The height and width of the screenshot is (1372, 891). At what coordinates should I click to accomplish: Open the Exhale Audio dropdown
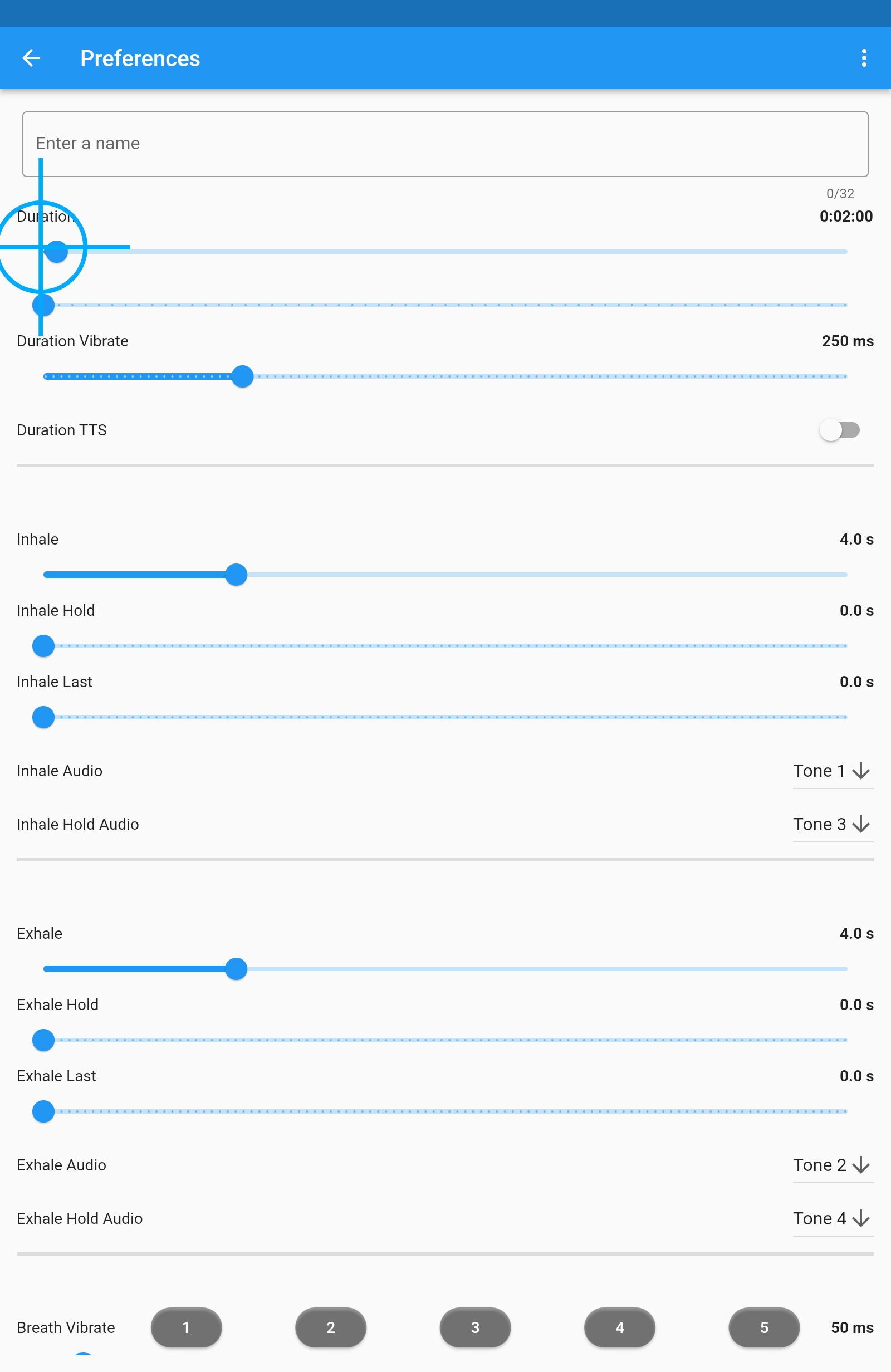(833, 1165)
